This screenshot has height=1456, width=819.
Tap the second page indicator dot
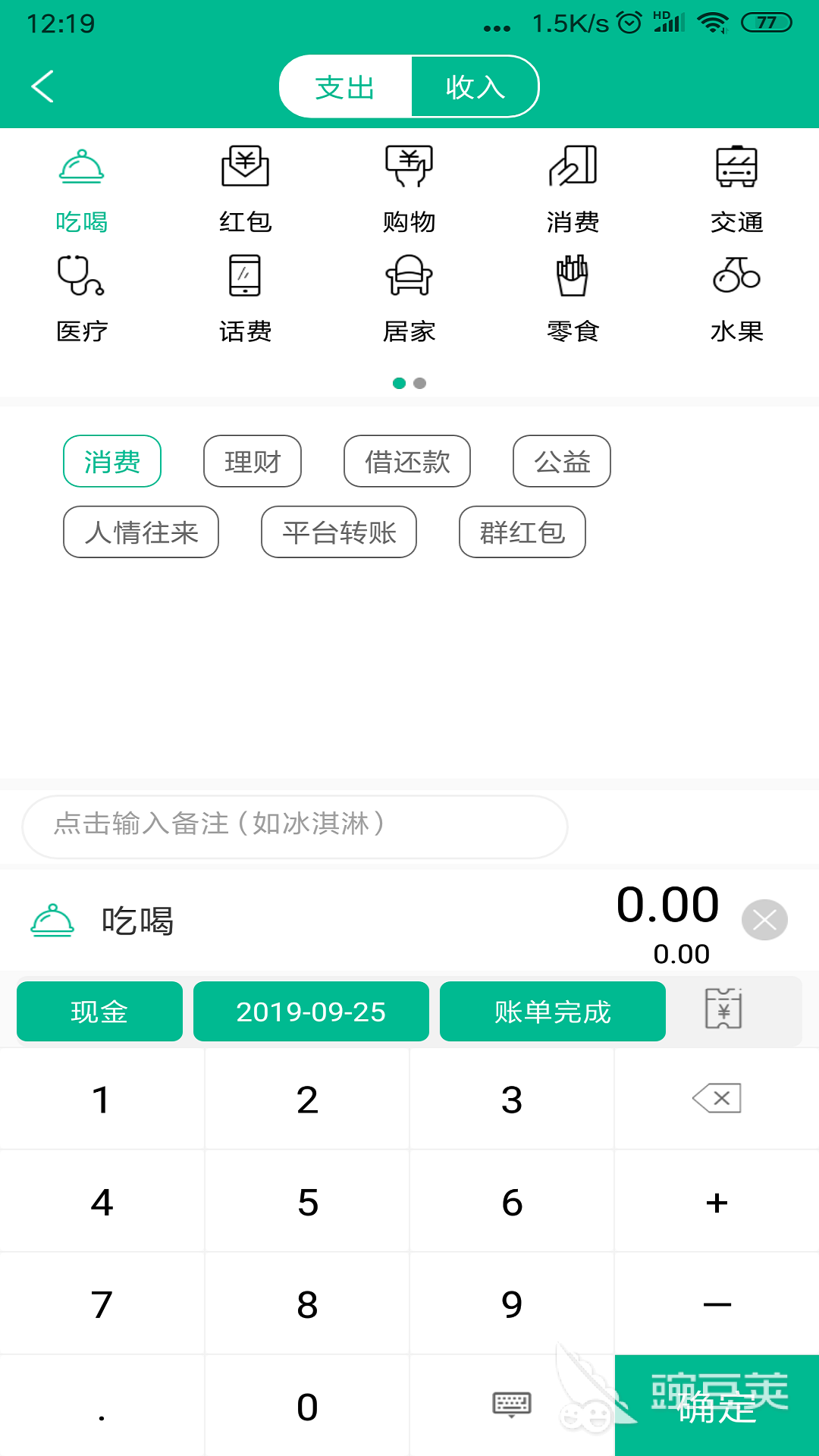point(419,383)
